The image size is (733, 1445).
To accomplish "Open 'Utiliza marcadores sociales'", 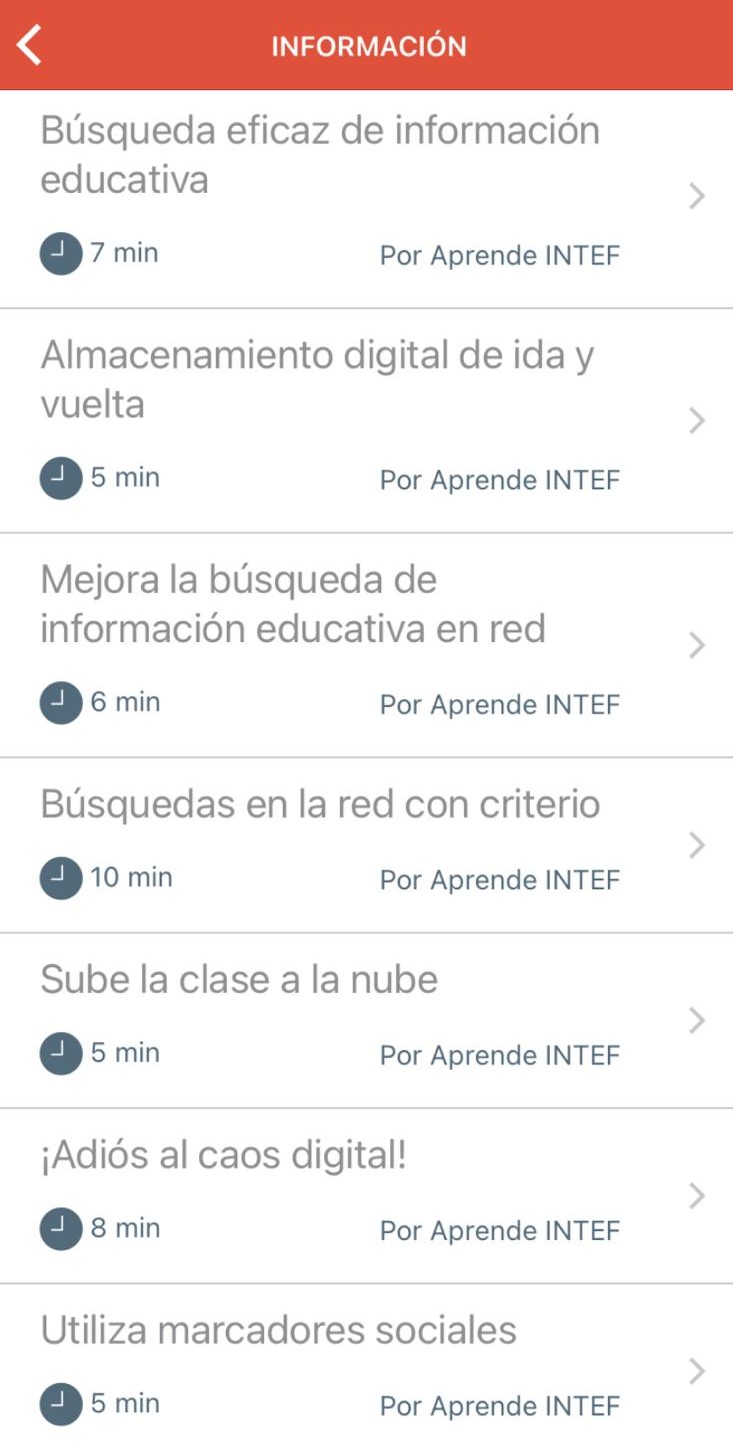I will (366, 1365).
